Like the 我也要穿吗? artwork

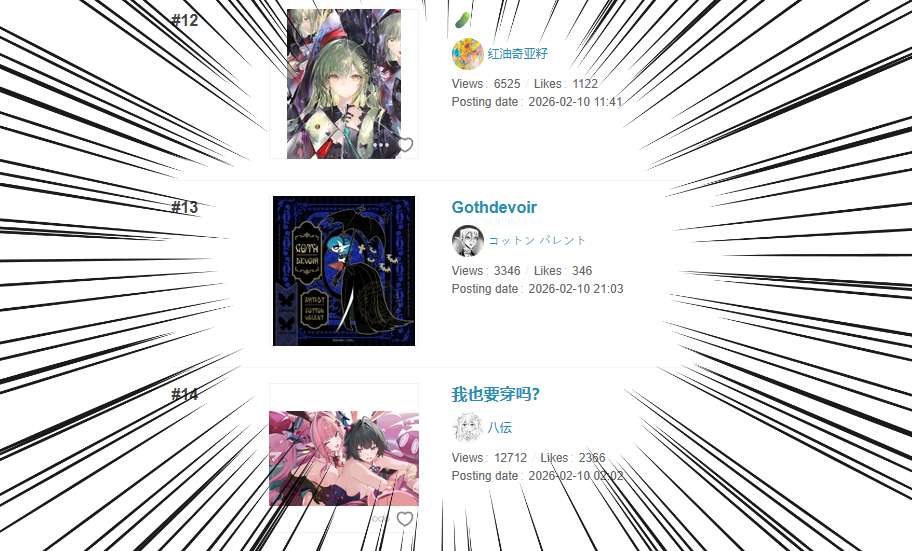pos(405,519)
